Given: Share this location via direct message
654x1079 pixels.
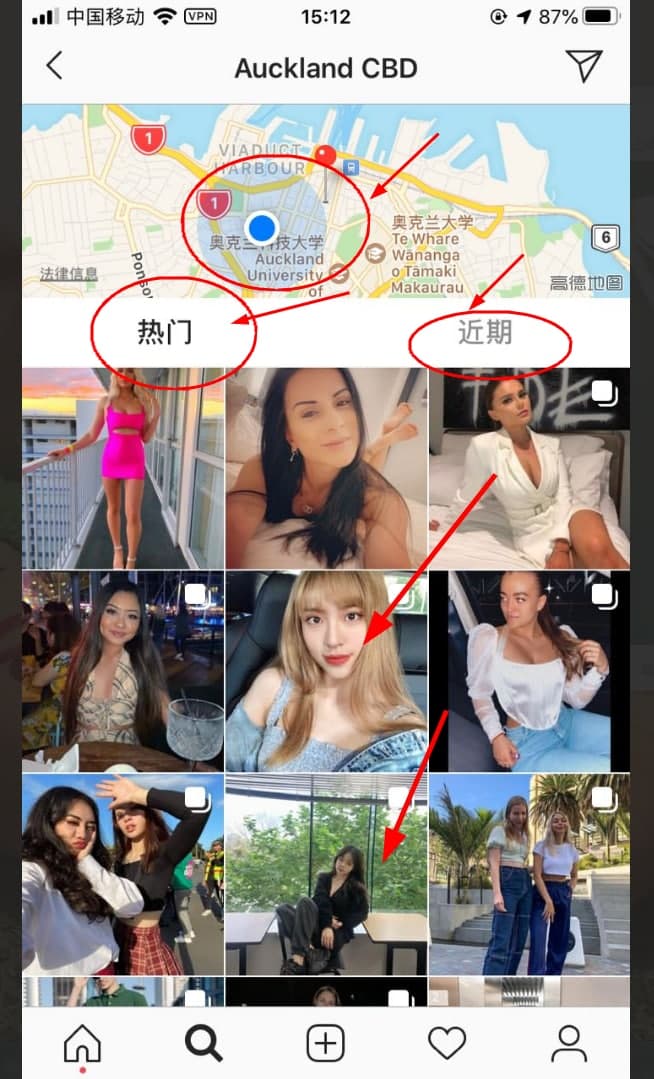Looking at the screenshot, I should point(584,66).
